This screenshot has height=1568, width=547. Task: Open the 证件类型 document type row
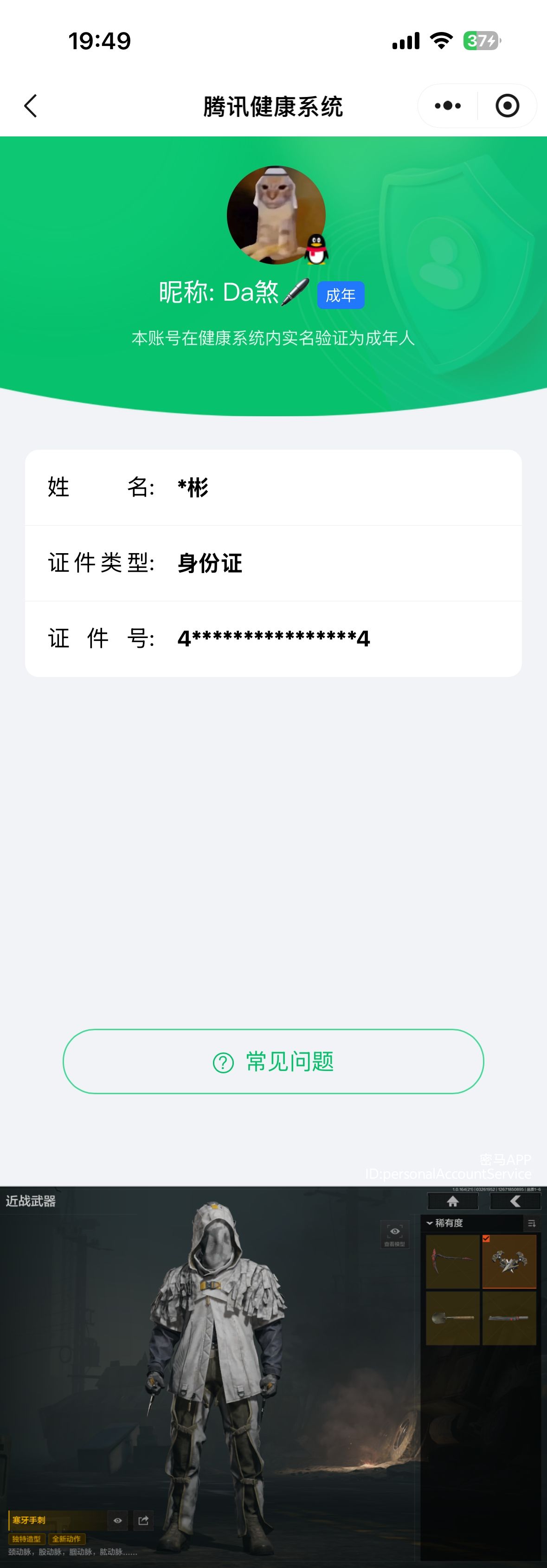[x=273, y=562]
